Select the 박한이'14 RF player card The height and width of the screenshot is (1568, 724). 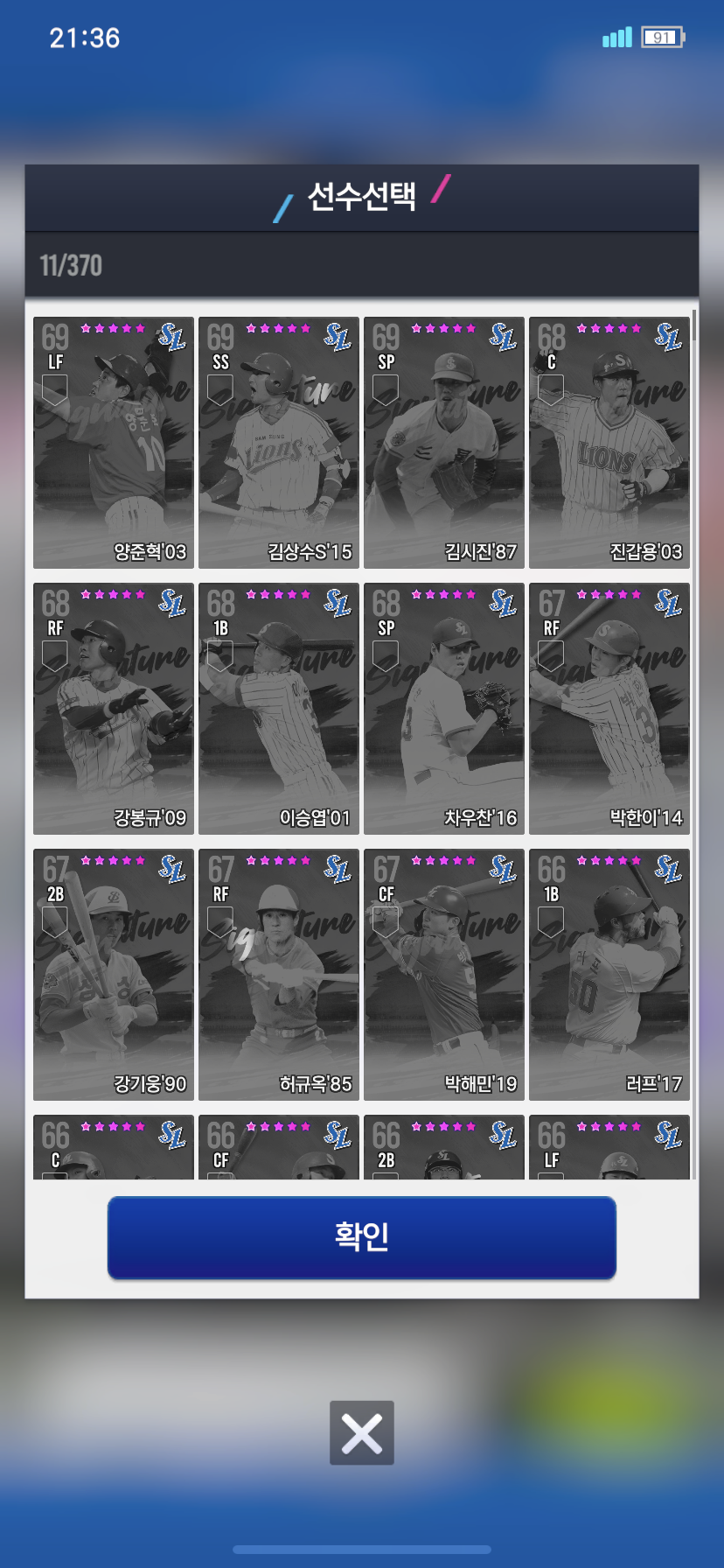pos(609,709)
